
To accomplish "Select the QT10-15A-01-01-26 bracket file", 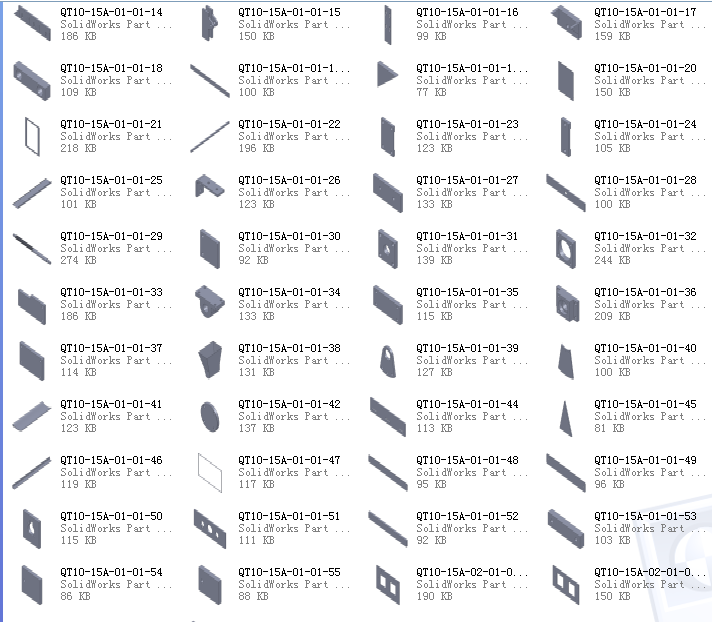I will (289, 181).
